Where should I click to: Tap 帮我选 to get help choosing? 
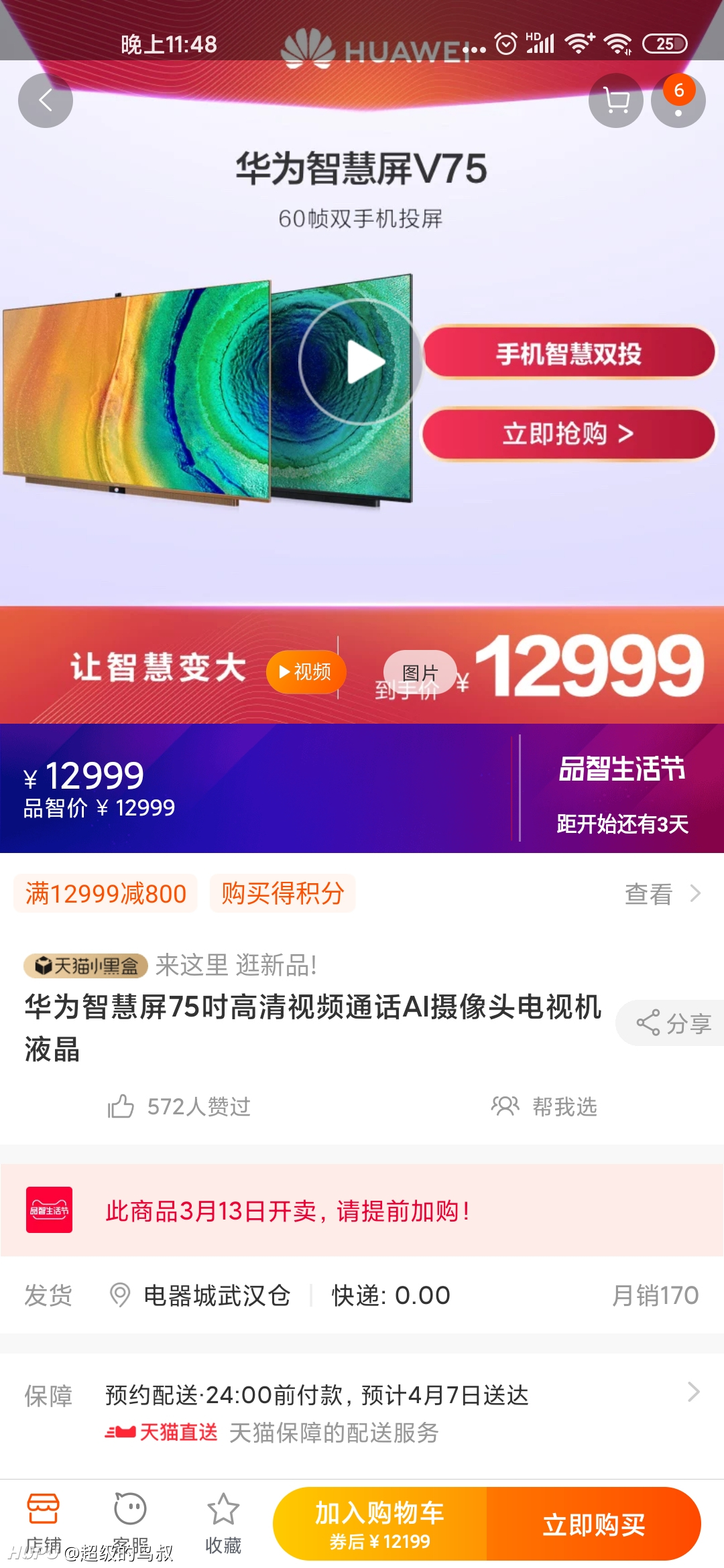(x=544, y=1106)
